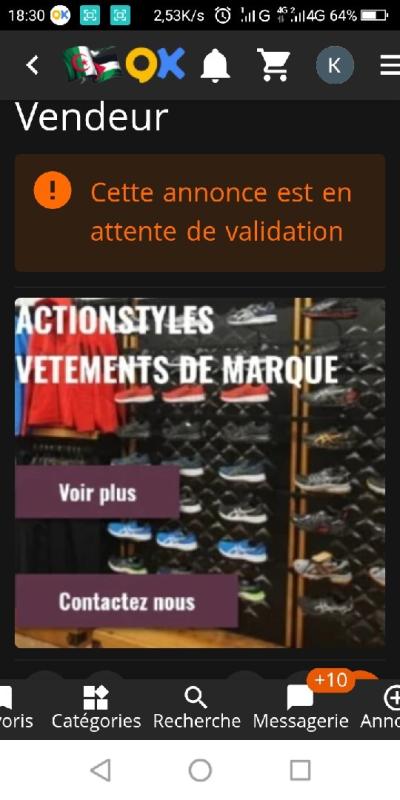Open the system recent apps

point(300,770)
